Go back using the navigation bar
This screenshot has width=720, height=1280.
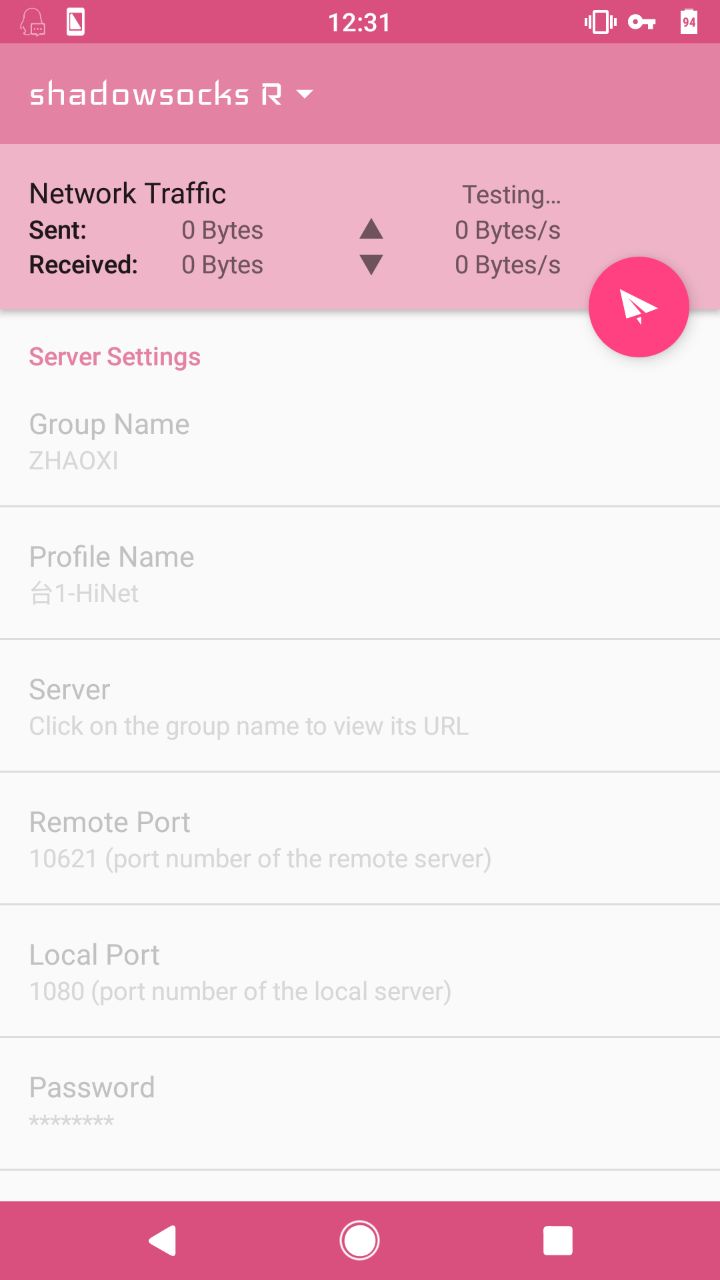click(162, 1240)
